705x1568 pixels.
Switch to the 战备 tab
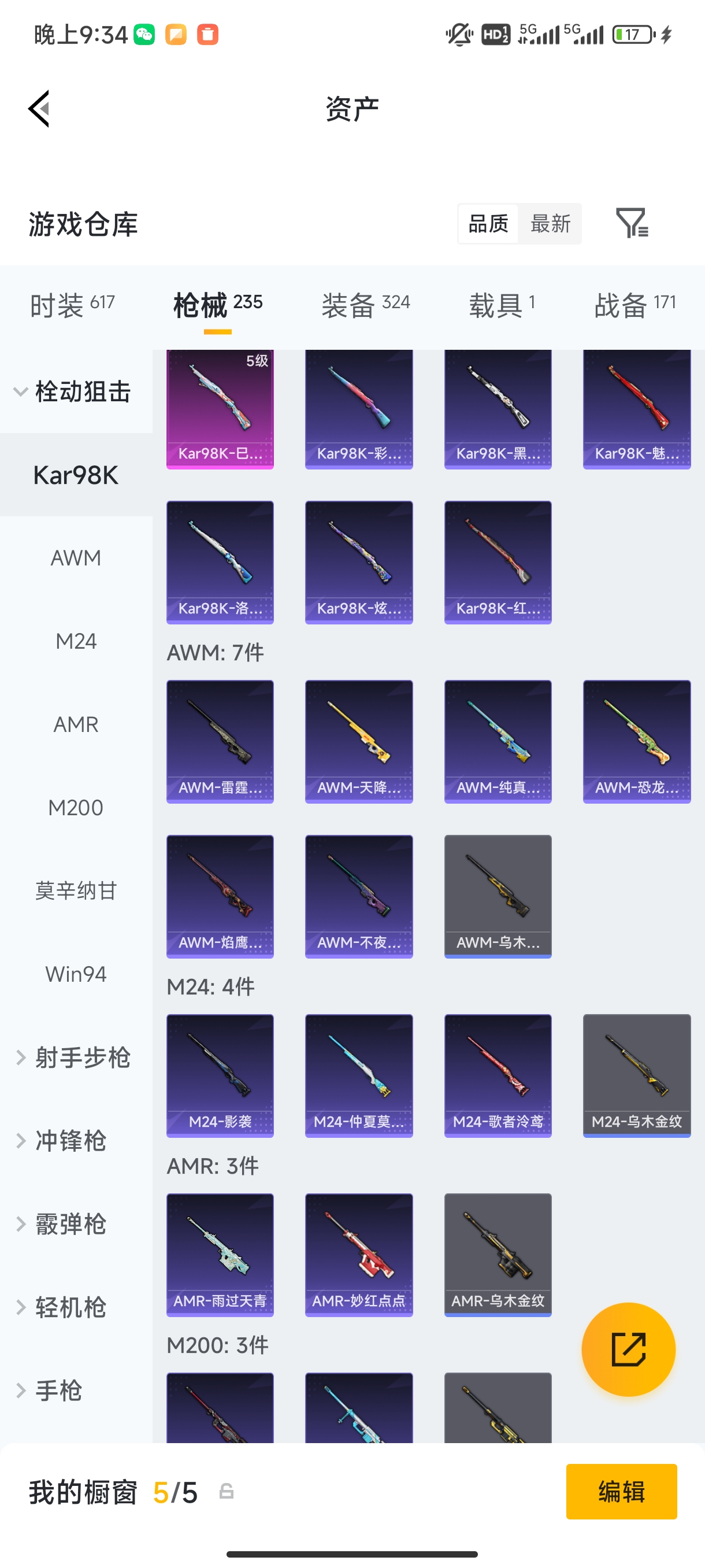(635, 304)
